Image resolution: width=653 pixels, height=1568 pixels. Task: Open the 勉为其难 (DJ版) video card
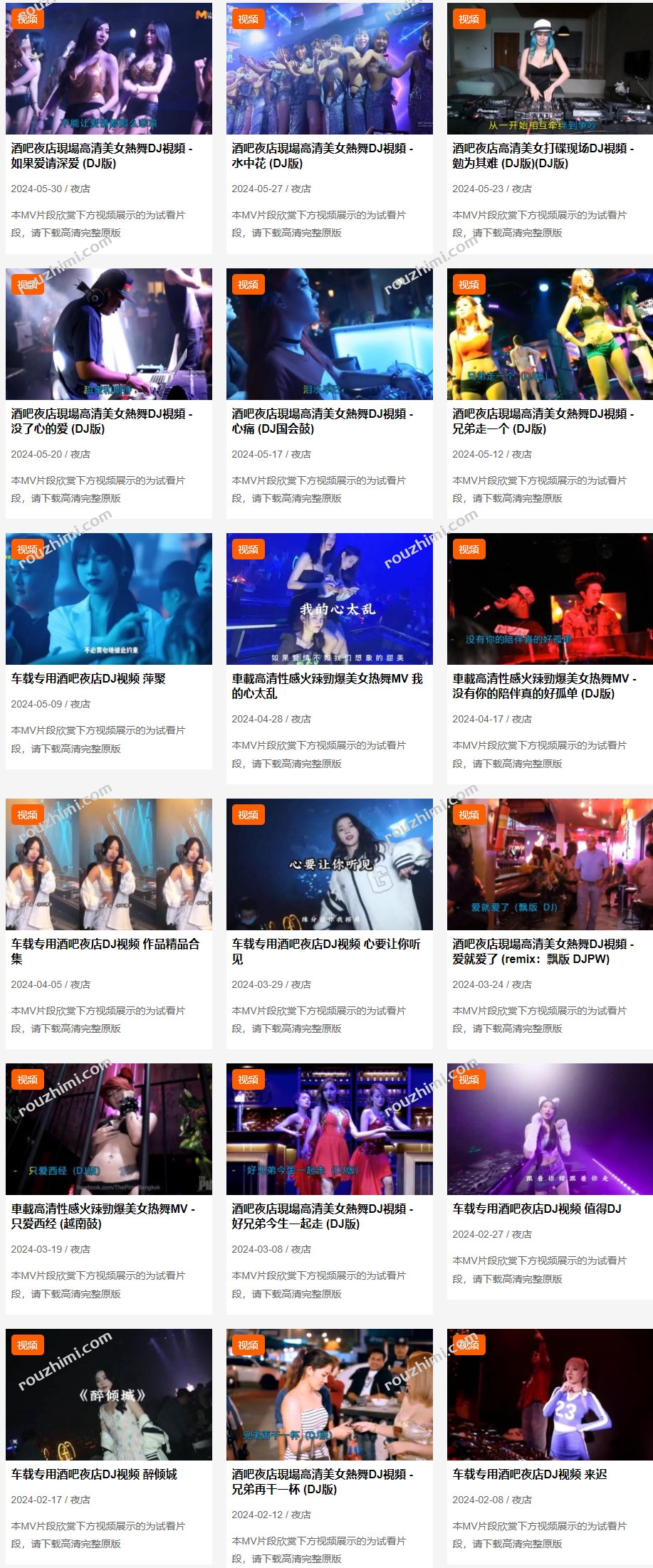(x=543, y=156)
